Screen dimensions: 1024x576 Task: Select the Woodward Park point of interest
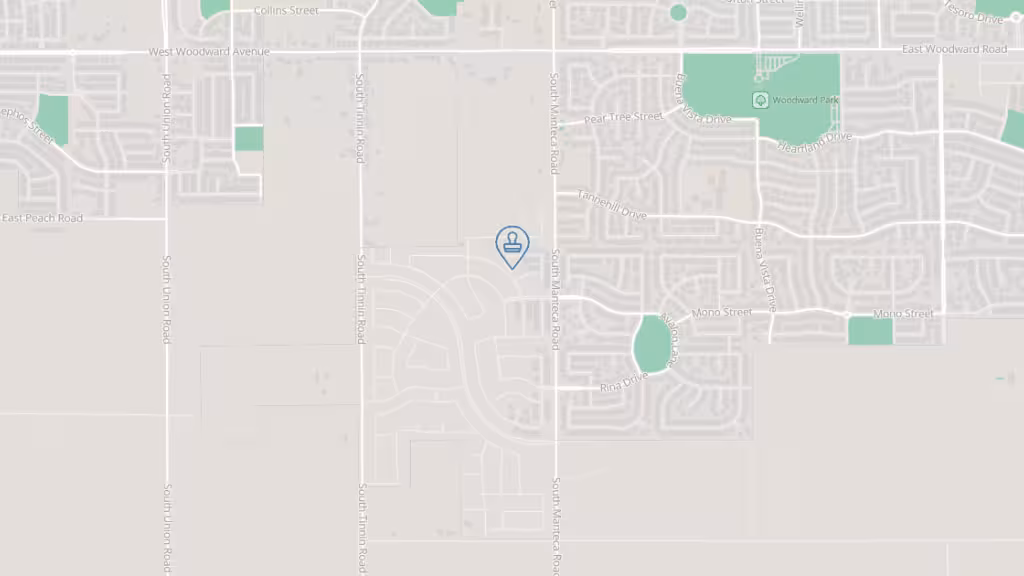[761, 100]
